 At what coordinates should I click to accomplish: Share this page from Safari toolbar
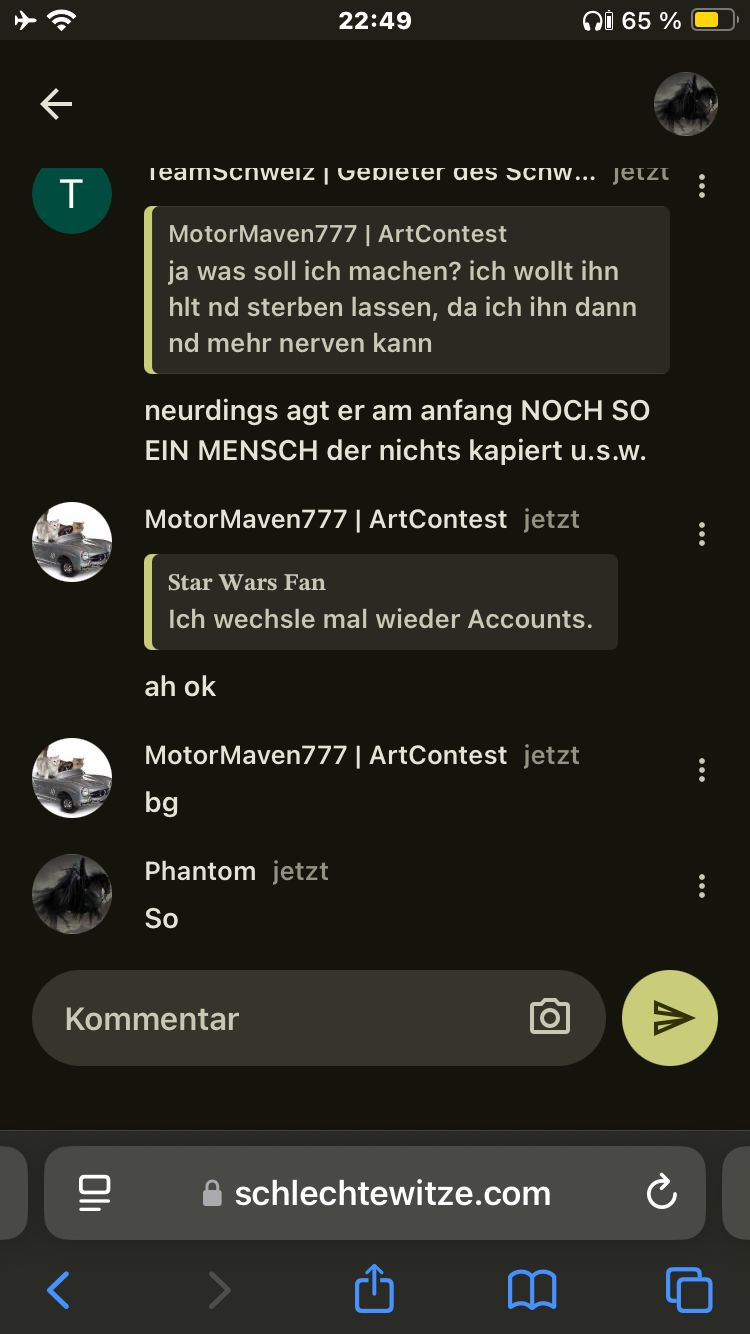(x=374, y=1289)
